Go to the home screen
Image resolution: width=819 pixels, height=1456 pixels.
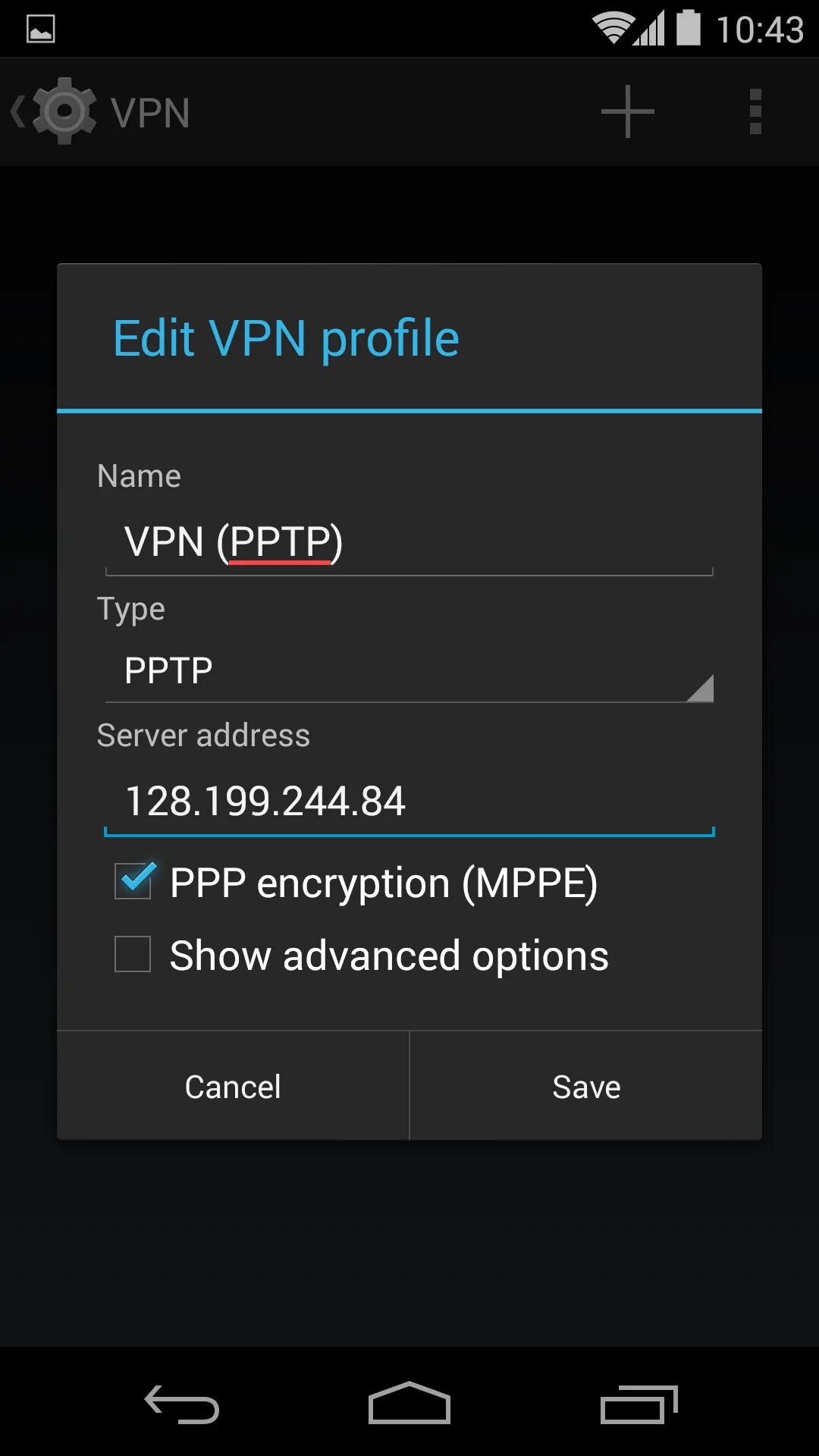point(409,1403)
